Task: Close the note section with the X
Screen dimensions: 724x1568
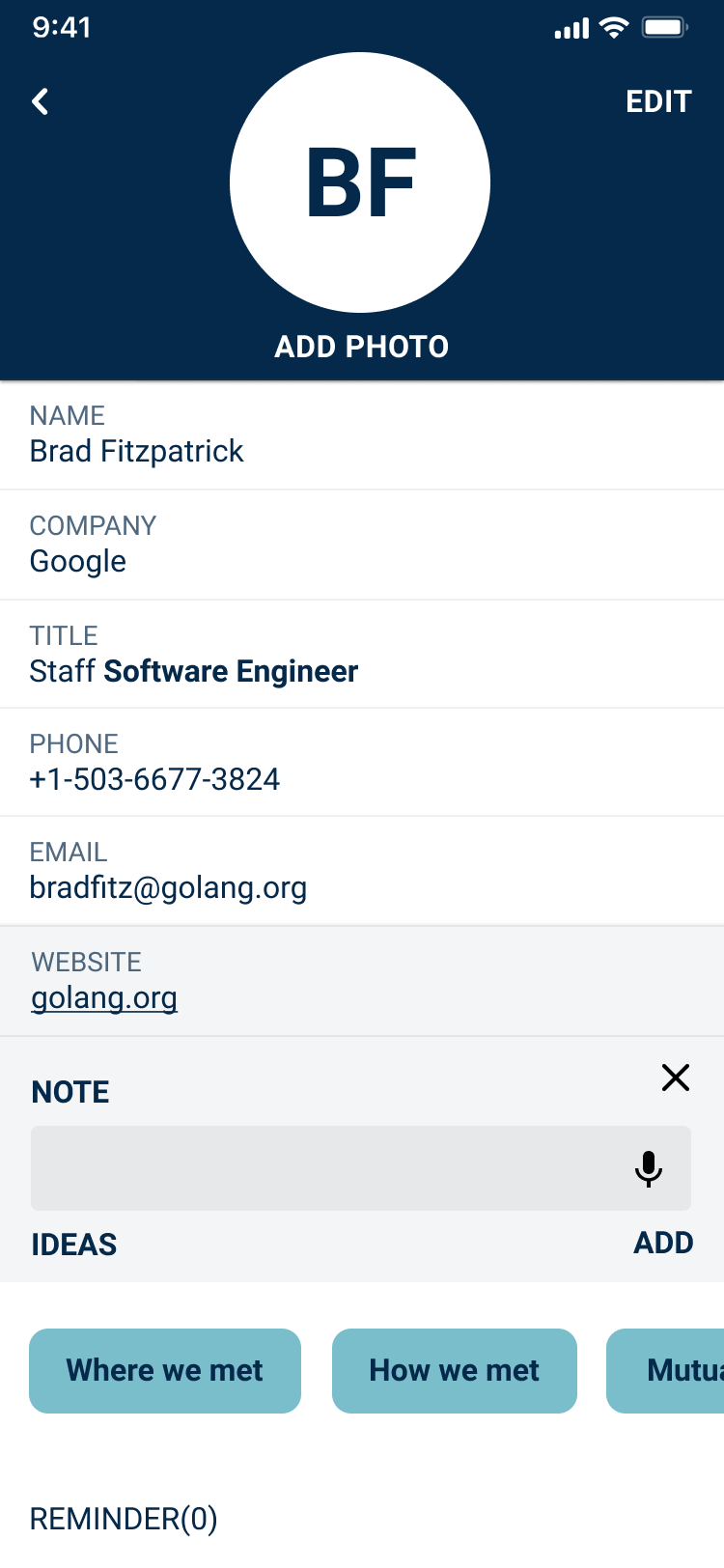Action: click(x=676, y=1078)
